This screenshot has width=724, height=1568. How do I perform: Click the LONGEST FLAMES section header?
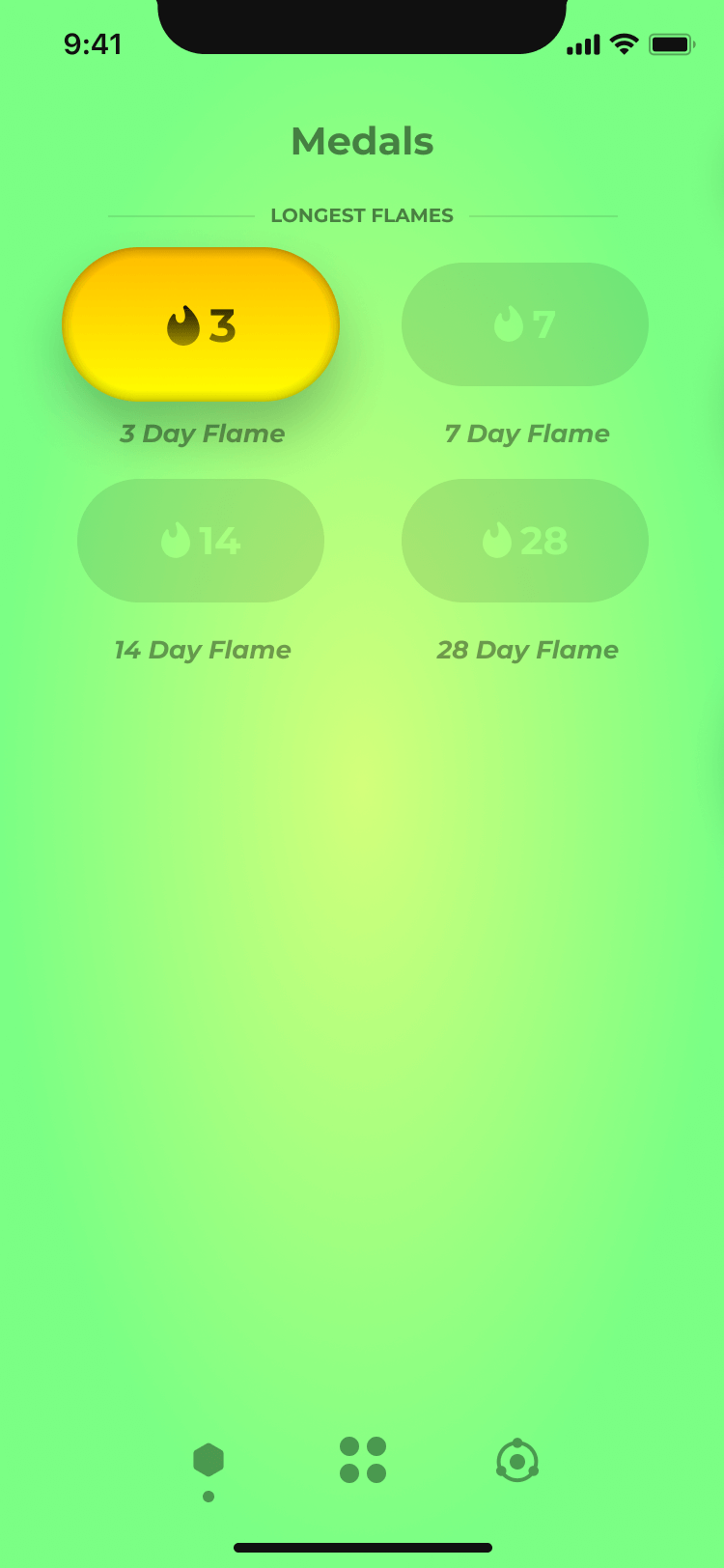(362, 215)
